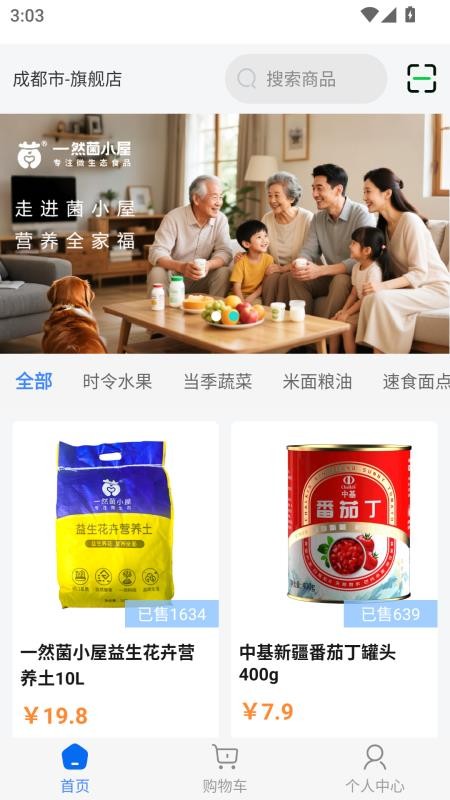Viewport: 450px width, 800px height.
Task: Tap the 搜索商品 search box
Action: (x=306, y=79)
